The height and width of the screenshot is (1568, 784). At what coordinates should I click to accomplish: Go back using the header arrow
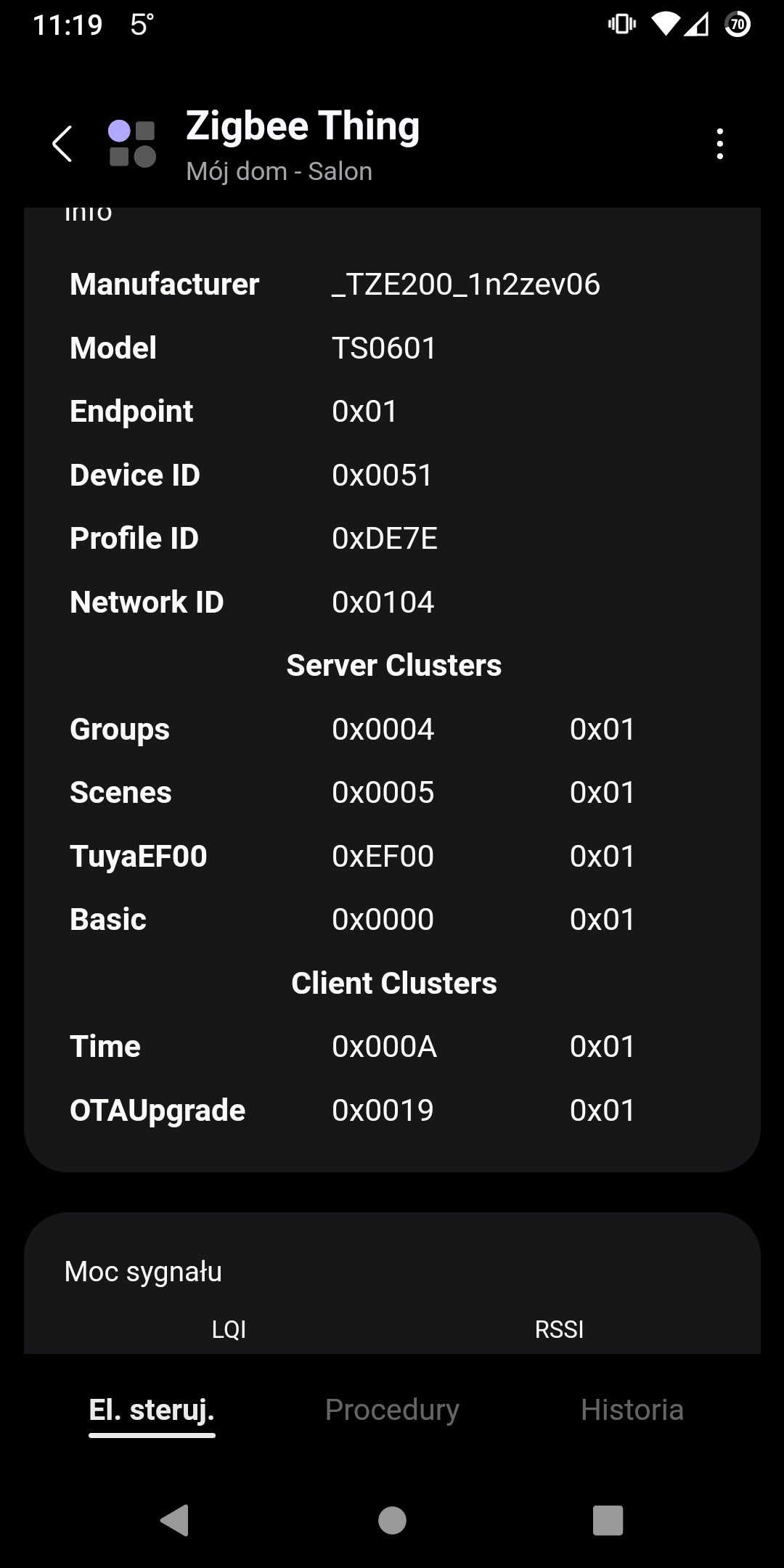pyautogui.click(x=62, y=144)
